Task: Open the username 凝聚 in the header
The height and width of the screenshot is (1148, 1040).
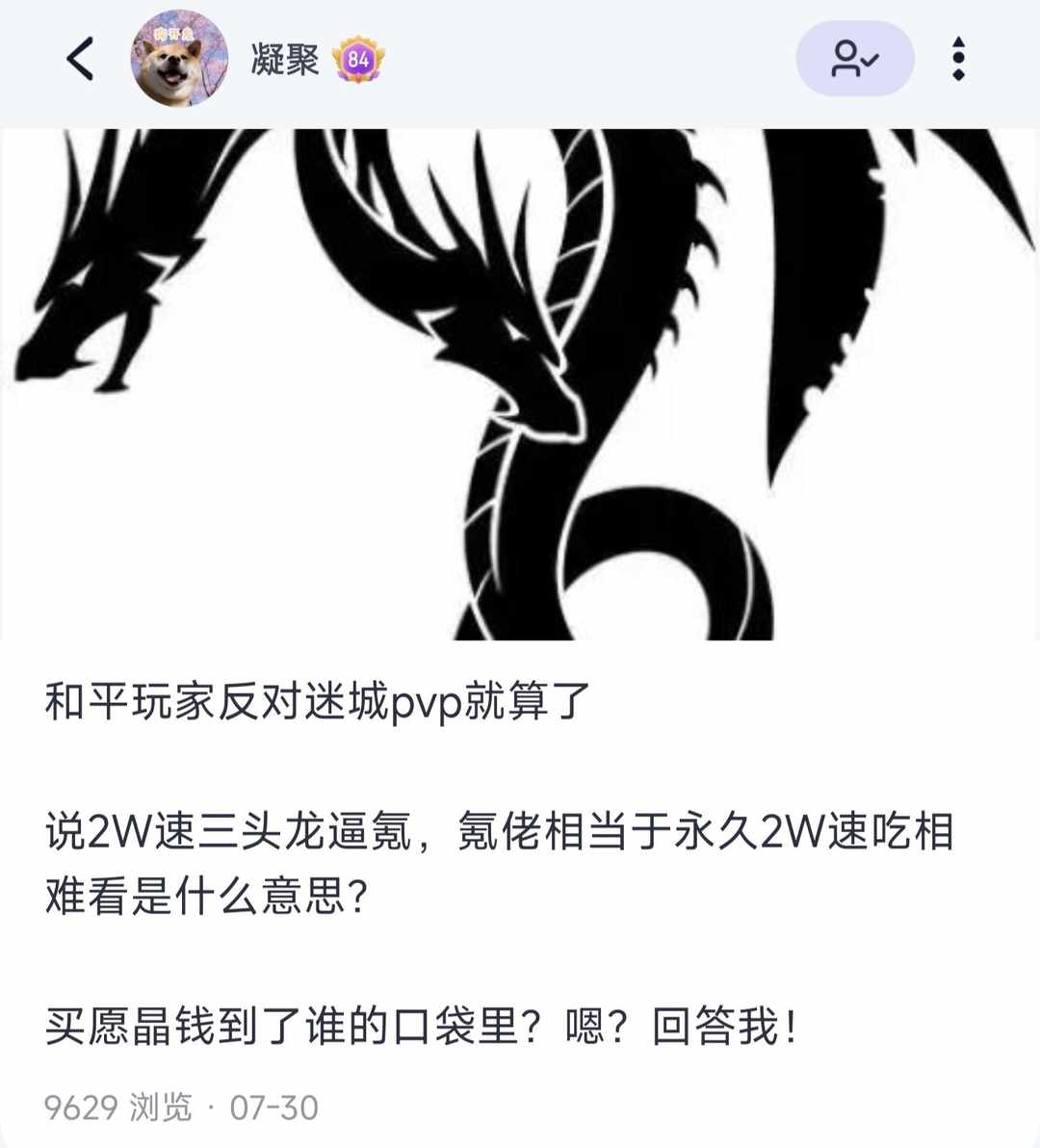Action: (284, 60)
